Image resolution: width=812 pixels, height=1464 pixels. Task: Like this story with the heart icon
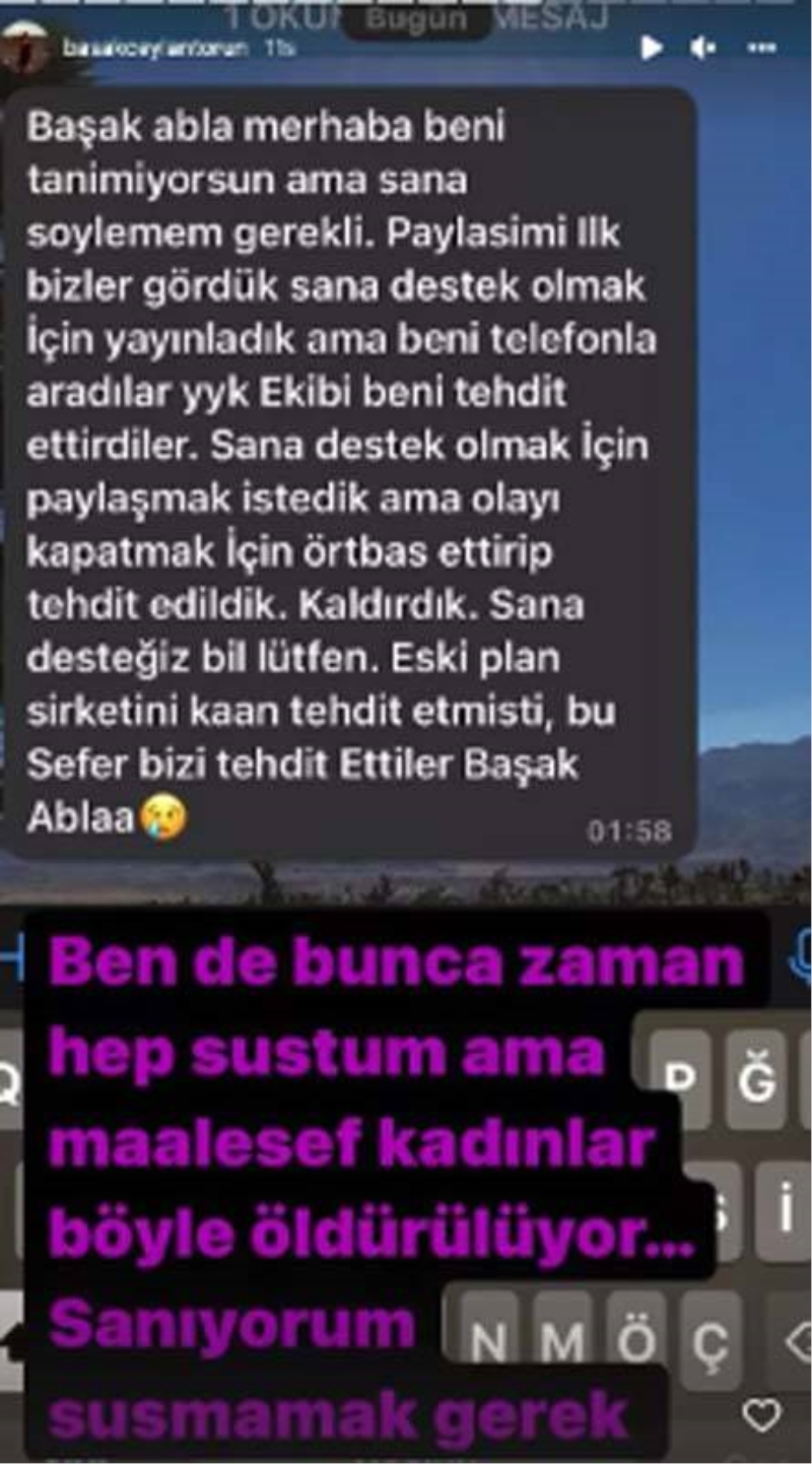pos(761,1415)
